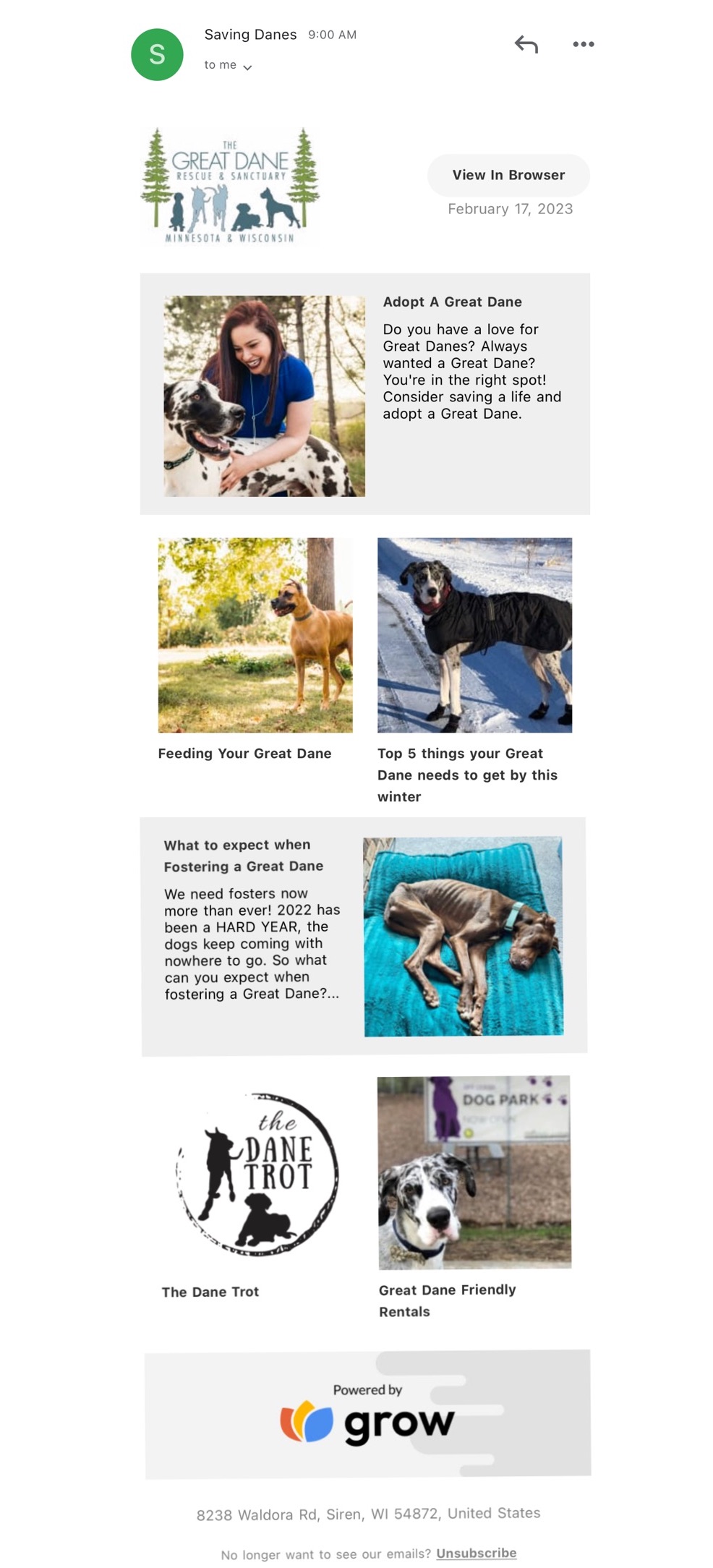Reply to the Saving Danes email

pos(526,45)
